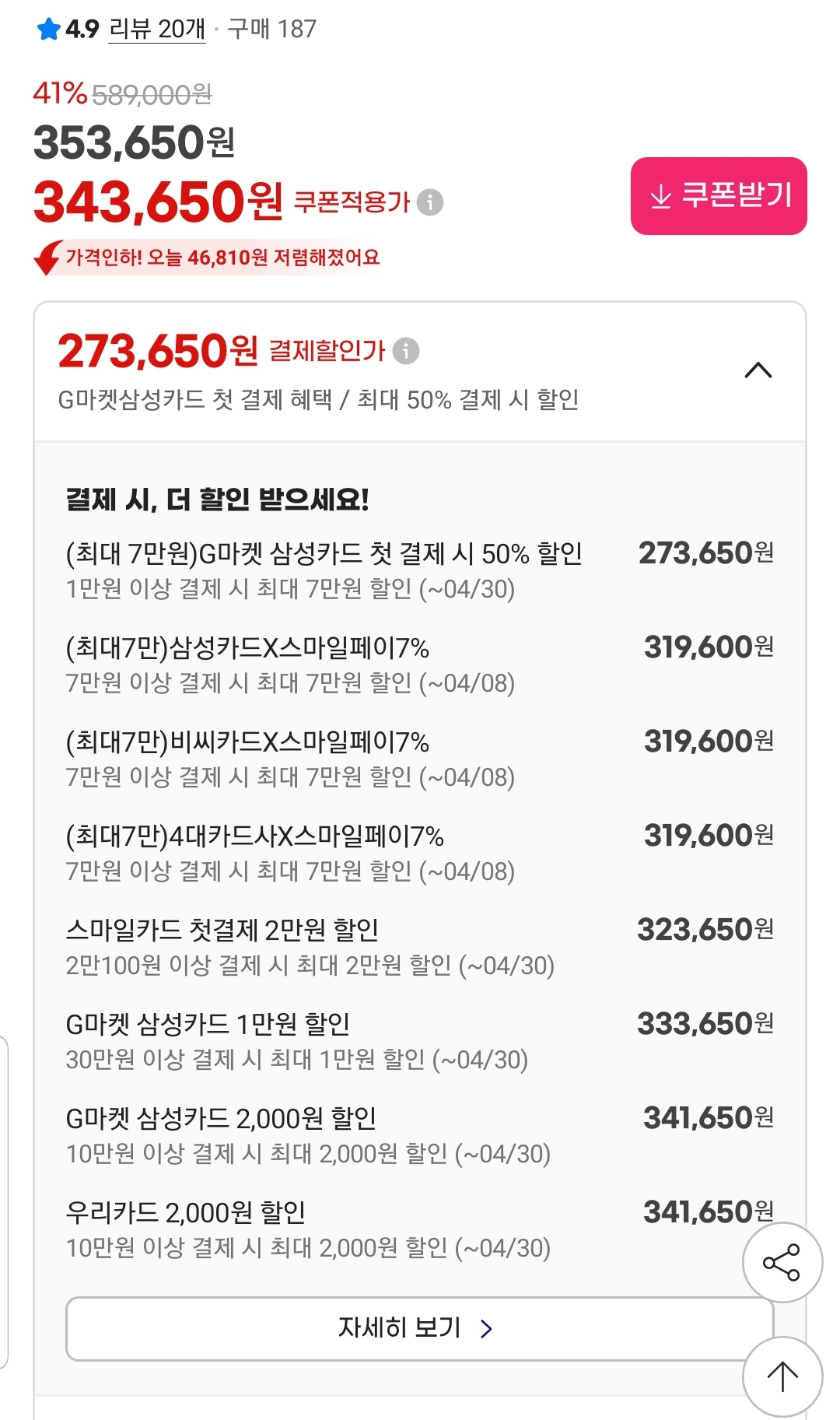Open info icon next to 쿠폰적용가

click(x=430, y=202)
